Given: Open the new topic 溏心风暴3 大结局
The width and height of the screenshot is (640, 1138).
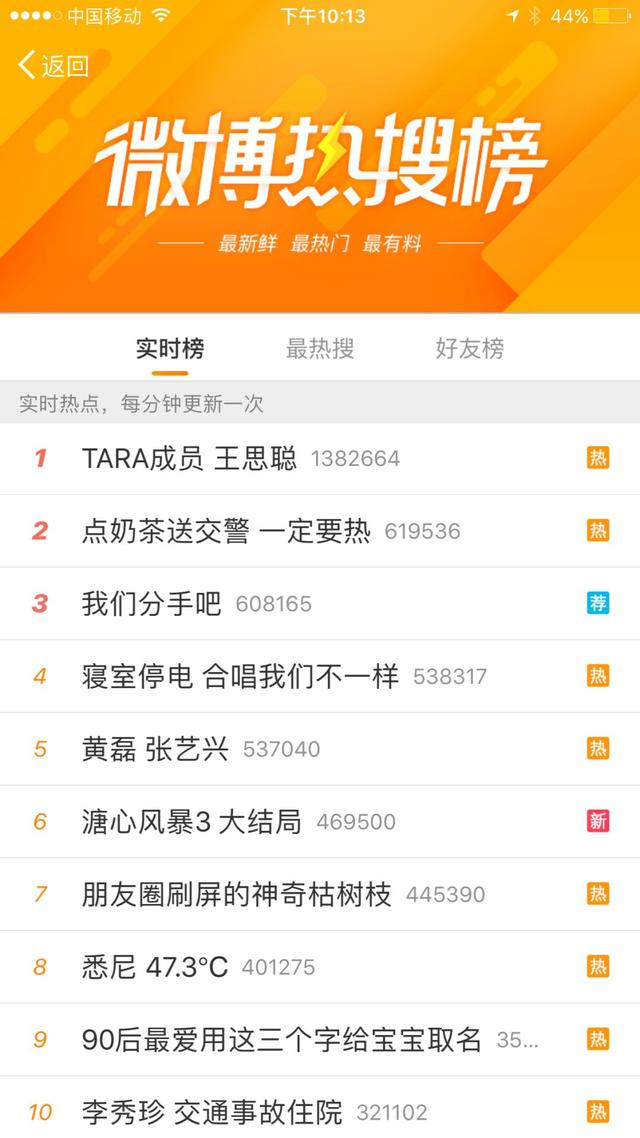Looking at the screenshot, I should click(x=320, y=822).
